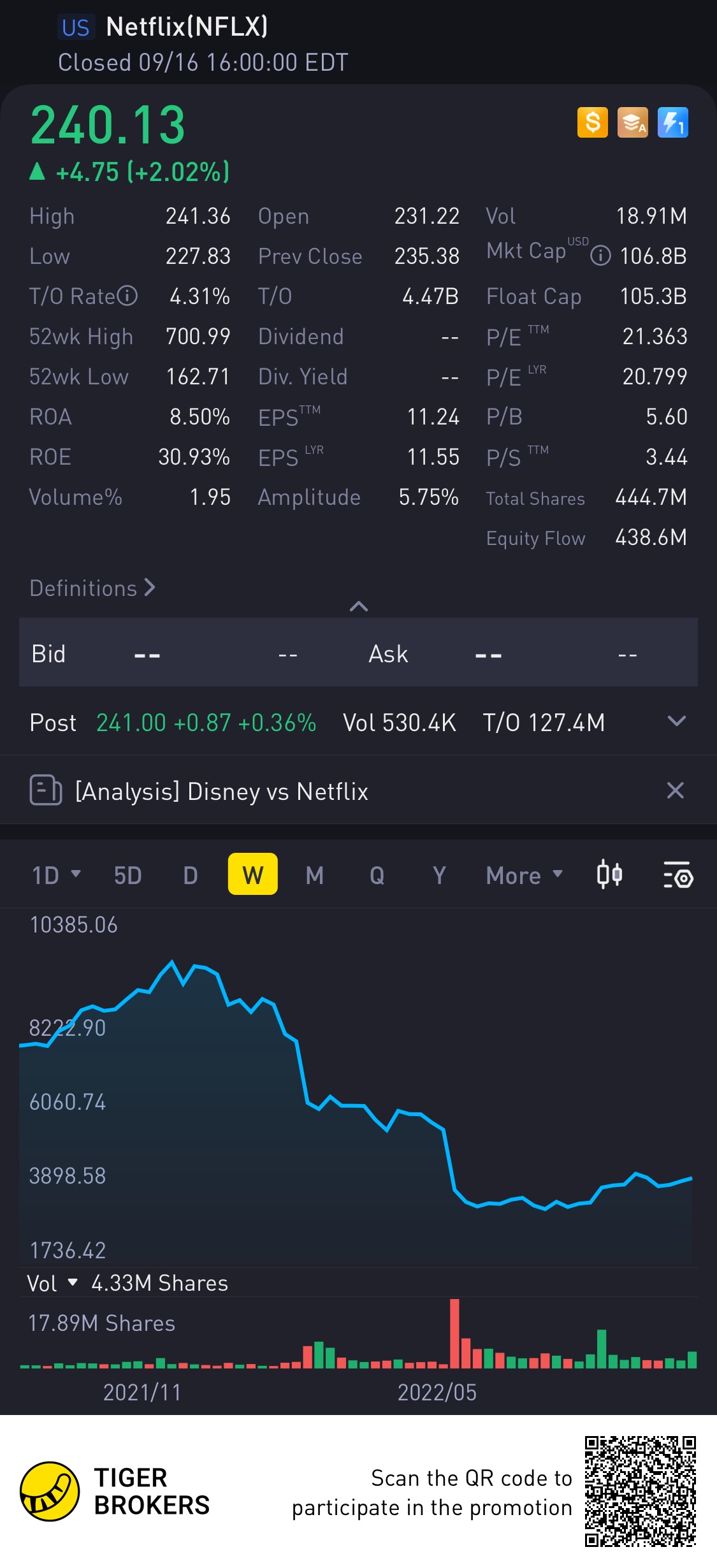Screen dimensions: 717x1568
Task: Tap the orange dollar sign badge
Action: (x=592, y=122)
